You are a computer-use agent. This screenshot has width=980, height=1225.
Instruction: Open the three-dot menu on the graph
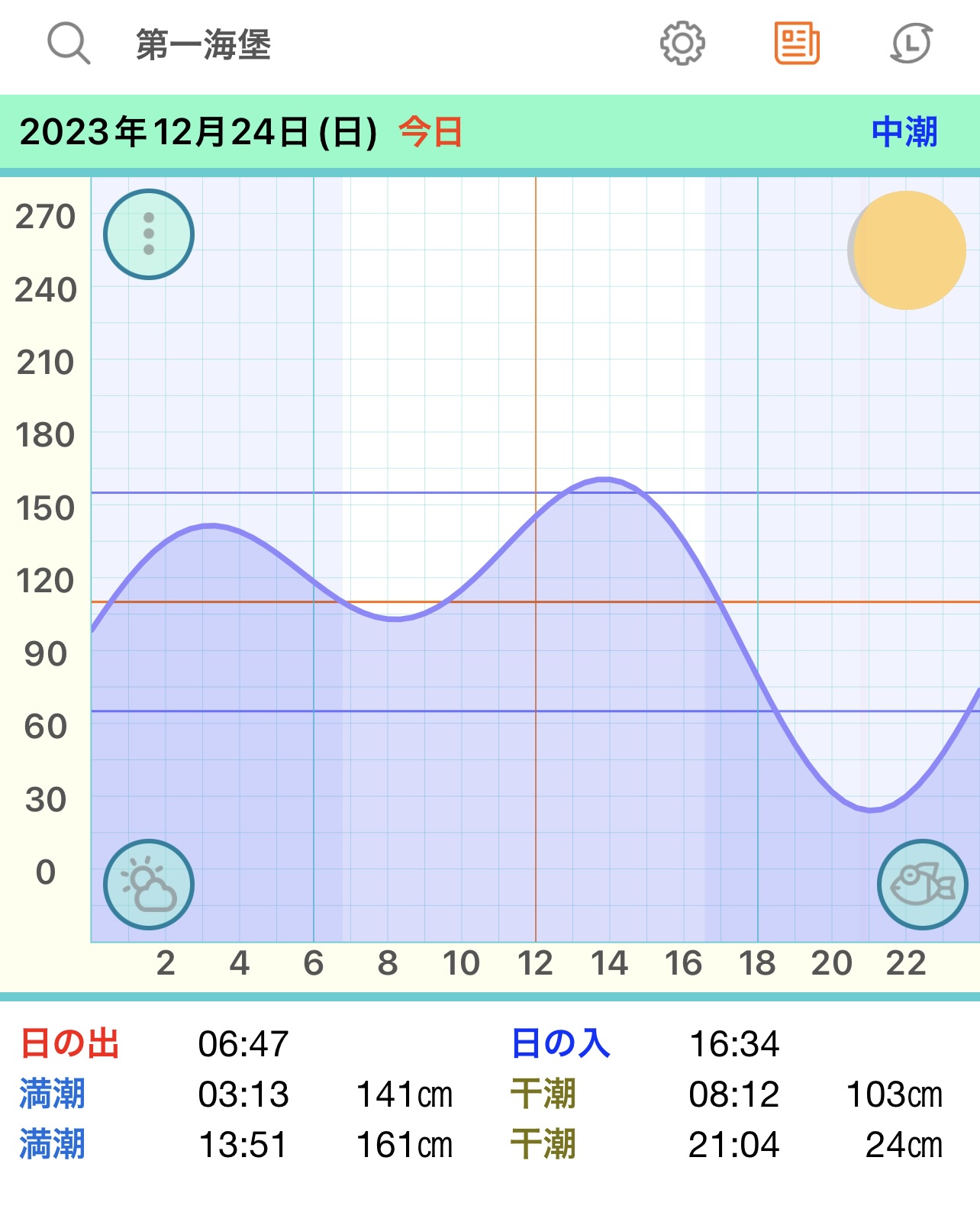[x=149, y=234]
